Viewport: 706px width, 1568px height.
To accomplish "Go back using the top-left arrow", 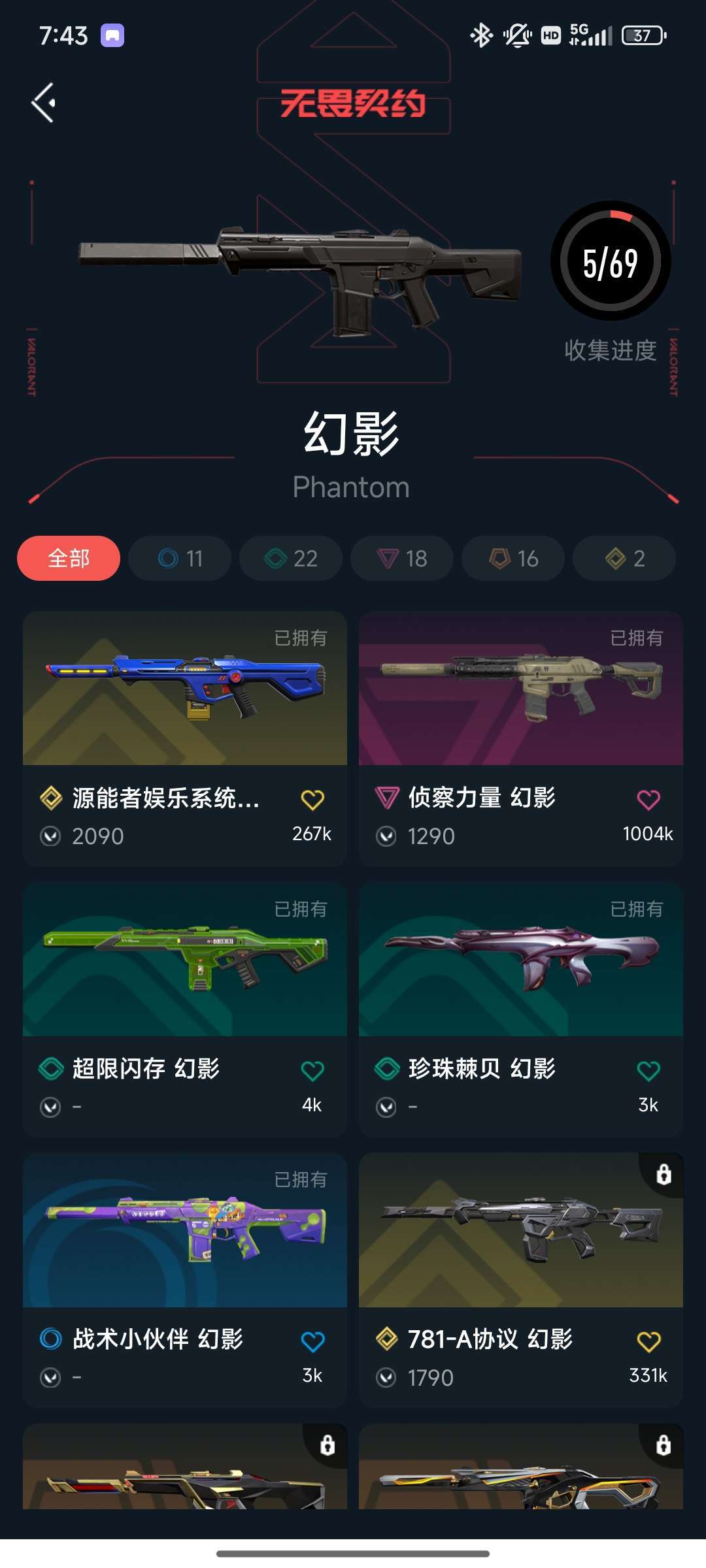I will (x=43, y=103).
